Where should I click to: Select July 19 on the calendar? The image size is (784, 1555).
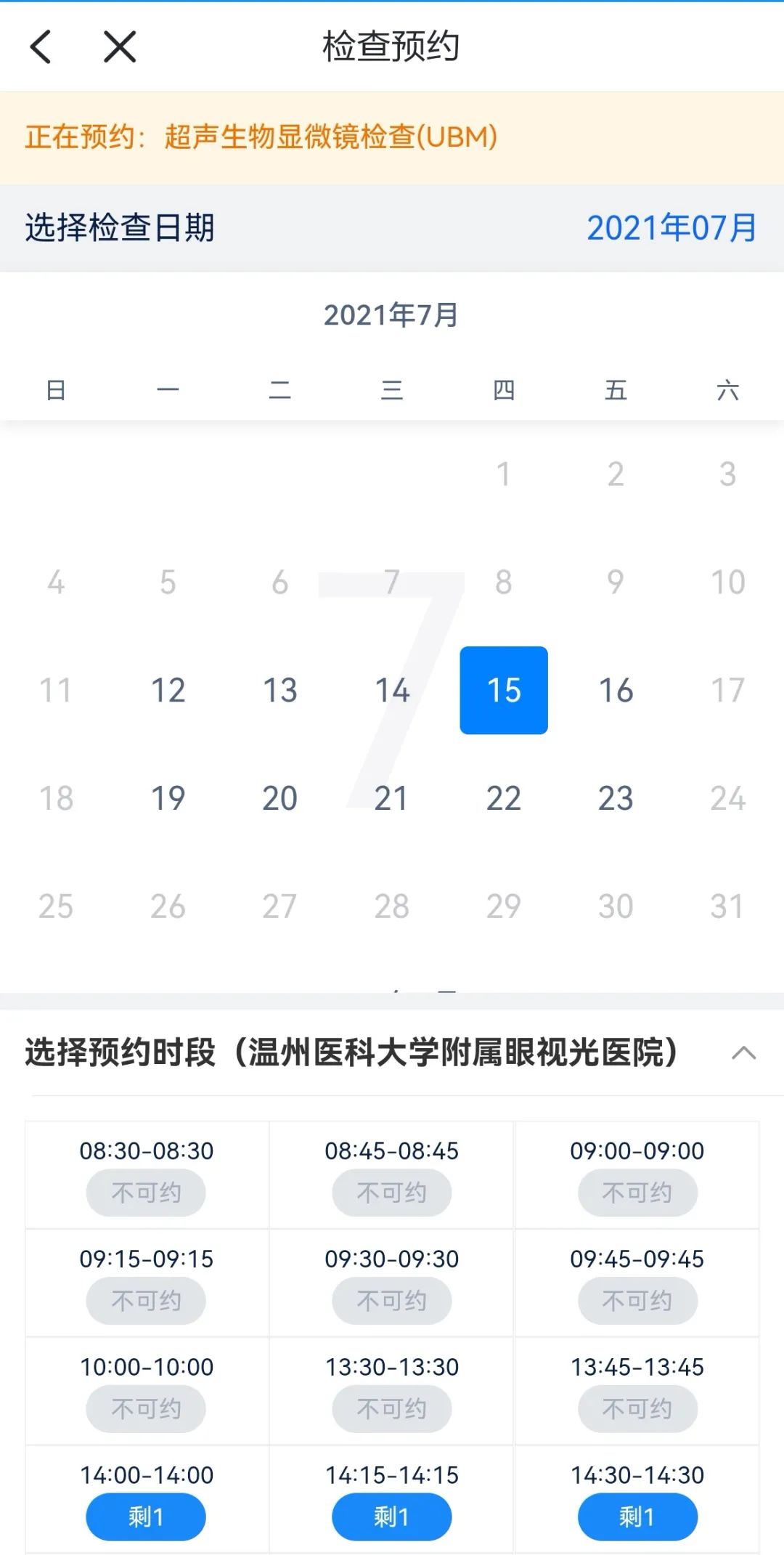coord(168,798)
